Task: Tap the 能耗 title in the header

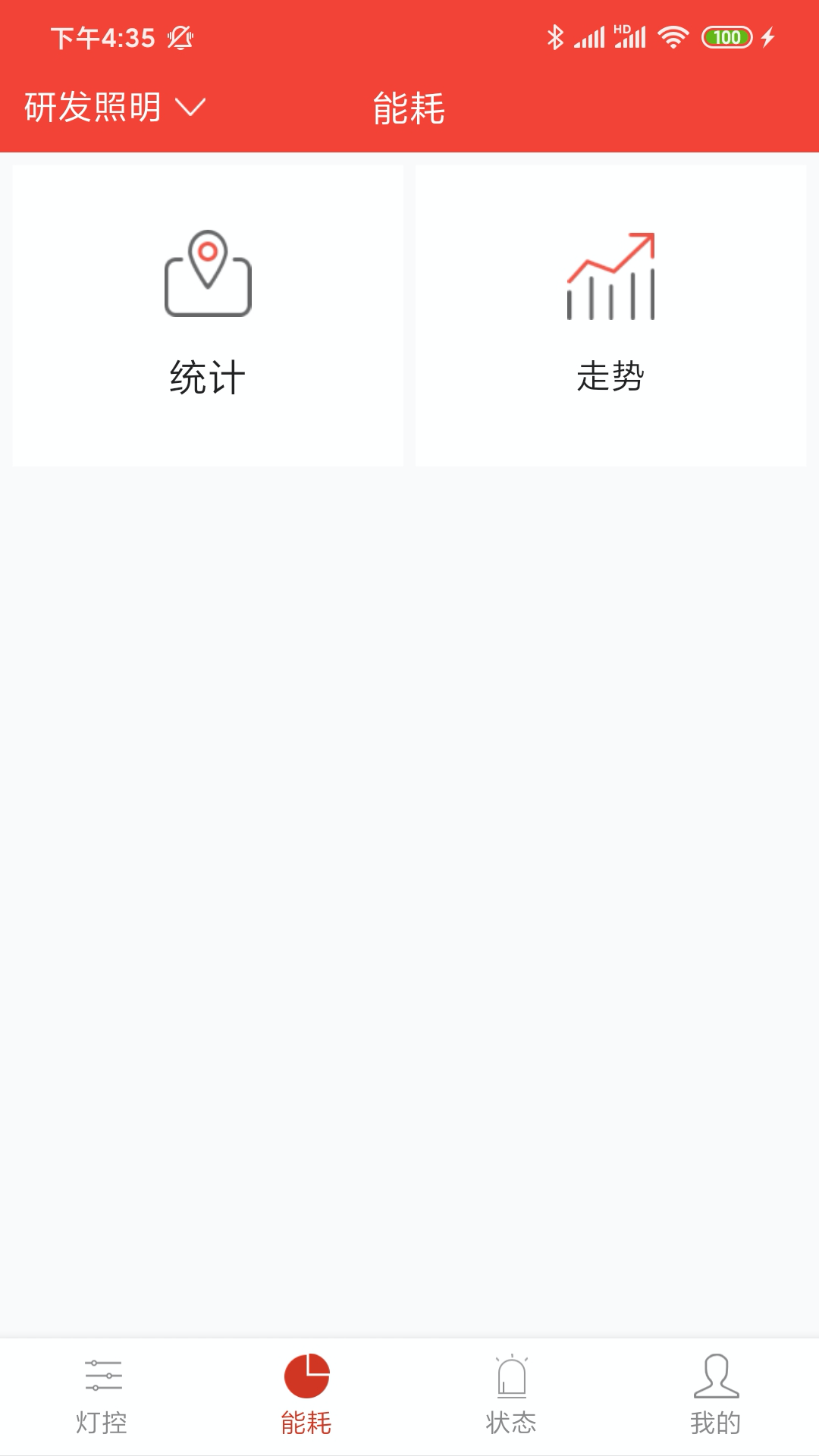Action: (x=409, y=108)
